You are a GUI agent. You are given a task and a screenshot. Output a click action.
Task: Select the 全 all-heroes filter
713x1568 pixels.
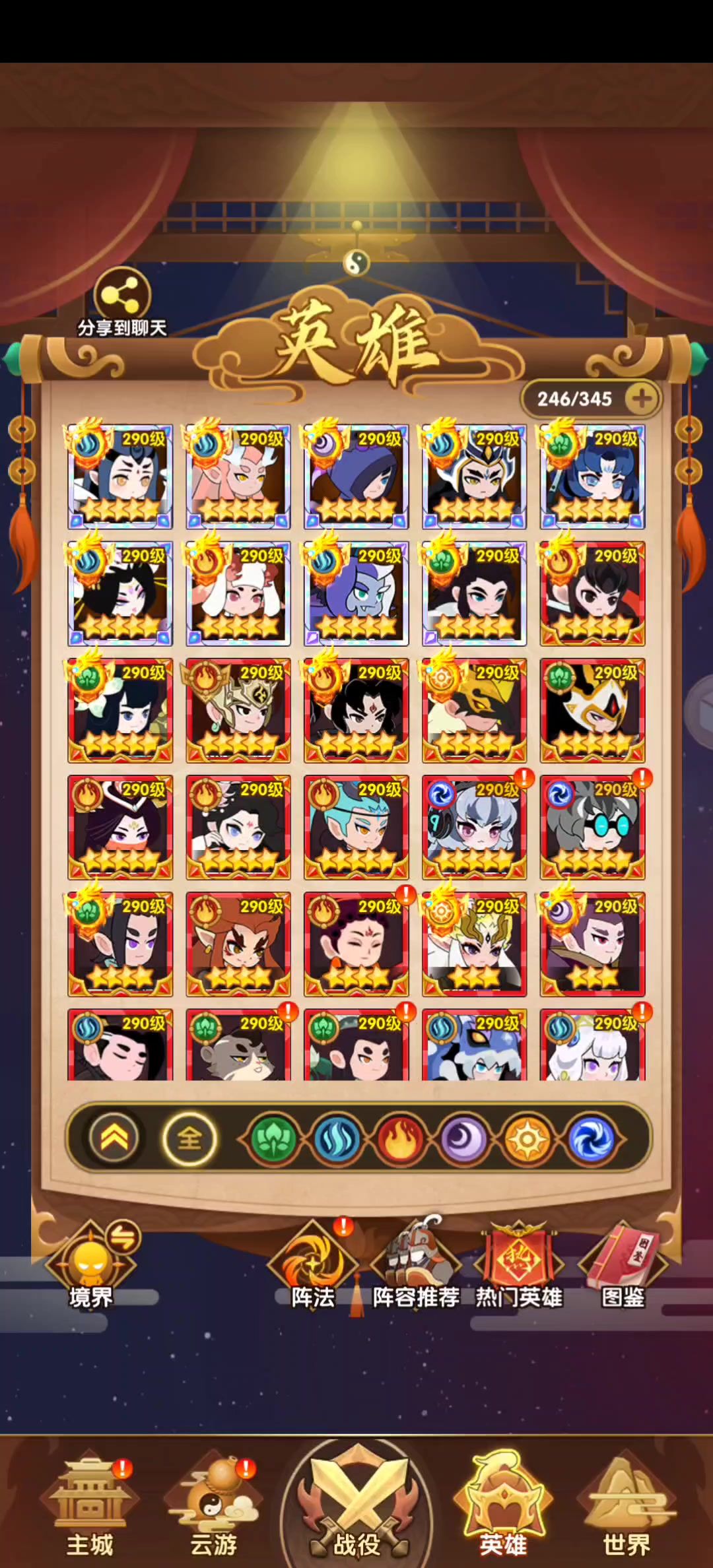189,1138
